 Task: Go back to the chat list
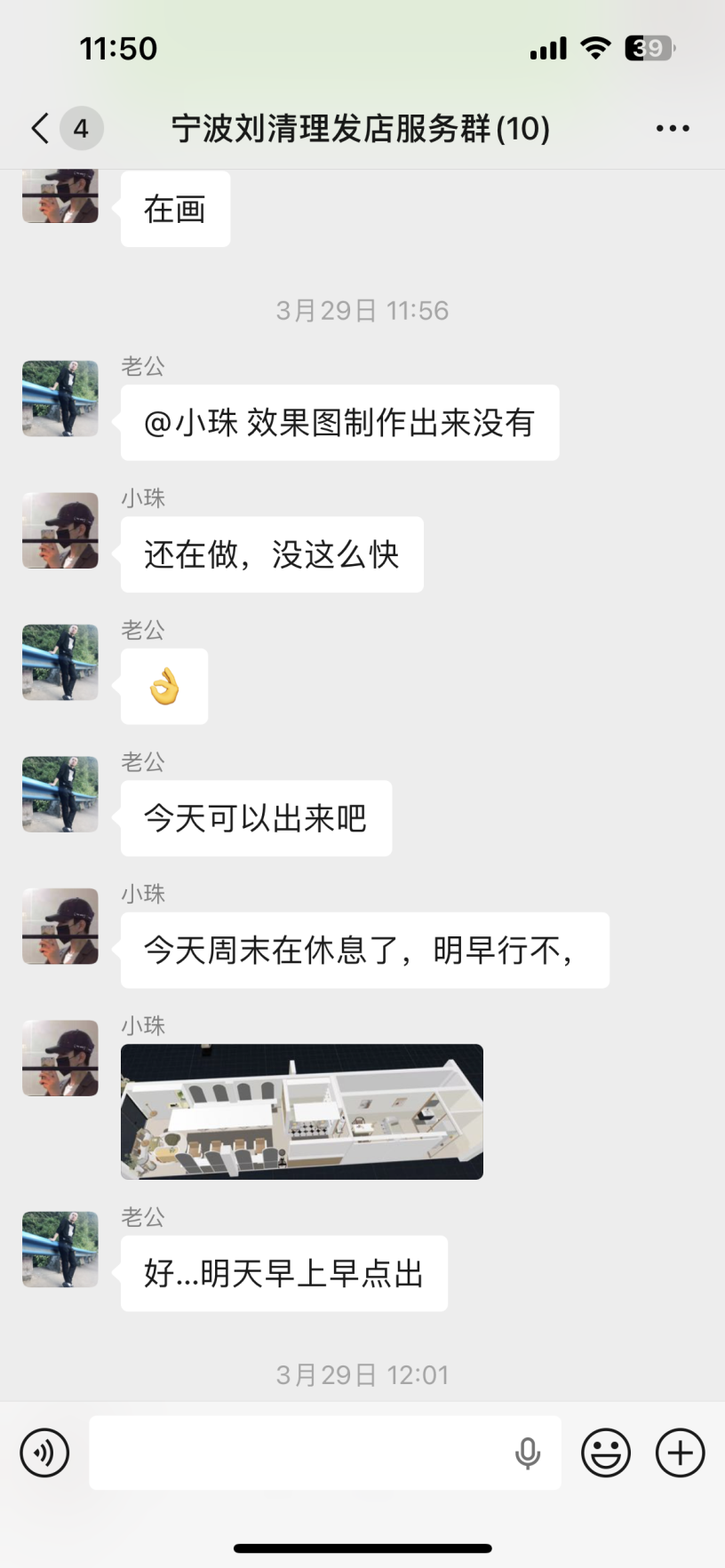41,129
